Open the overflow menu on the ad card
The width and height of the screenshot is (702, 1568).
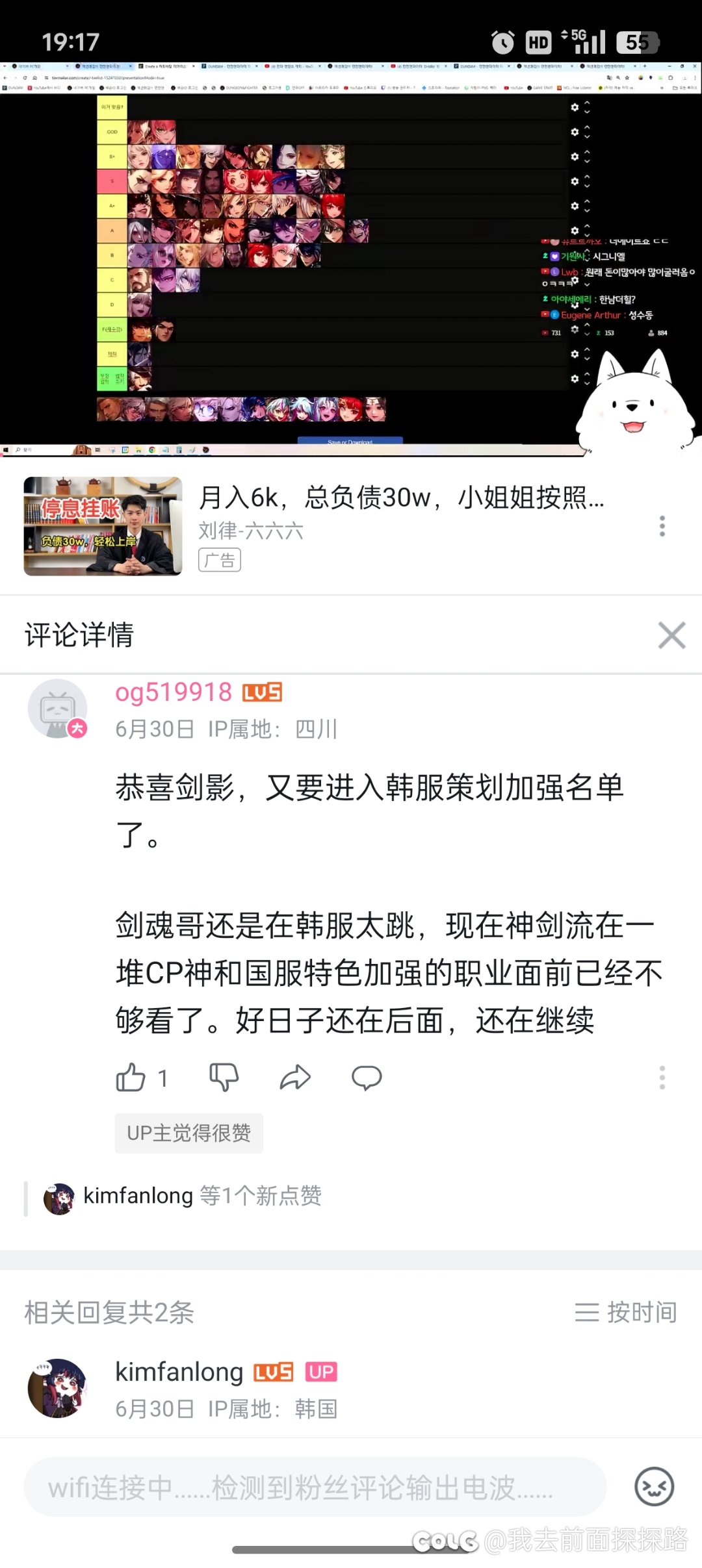click(662, 526)
